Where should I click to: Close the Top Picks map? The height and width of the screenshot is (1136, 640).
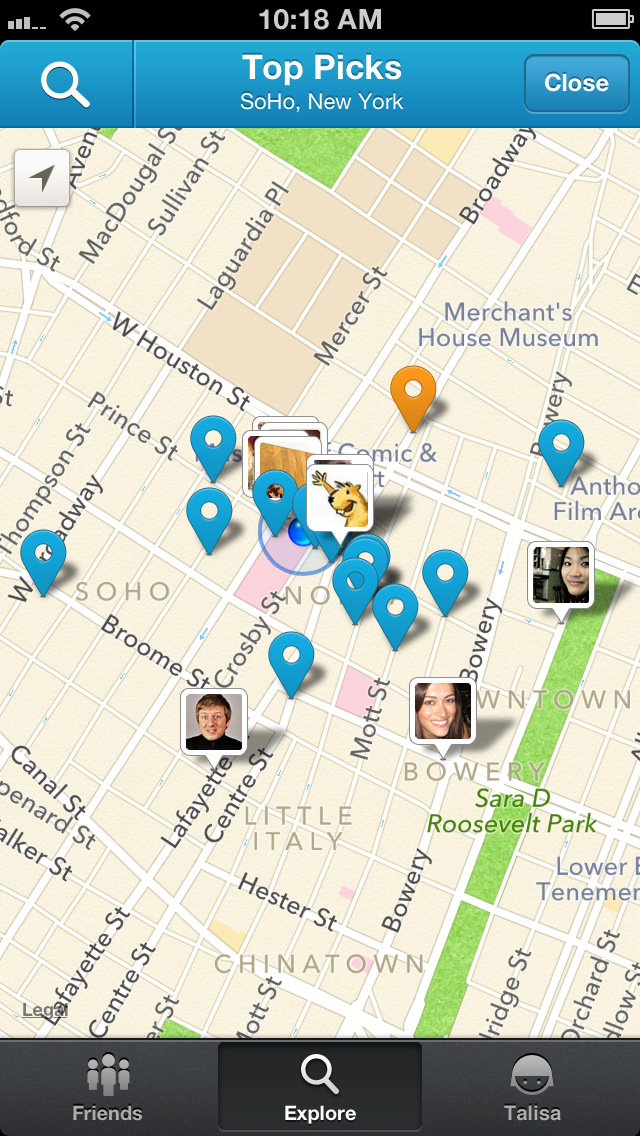click(x=576, y=84)
